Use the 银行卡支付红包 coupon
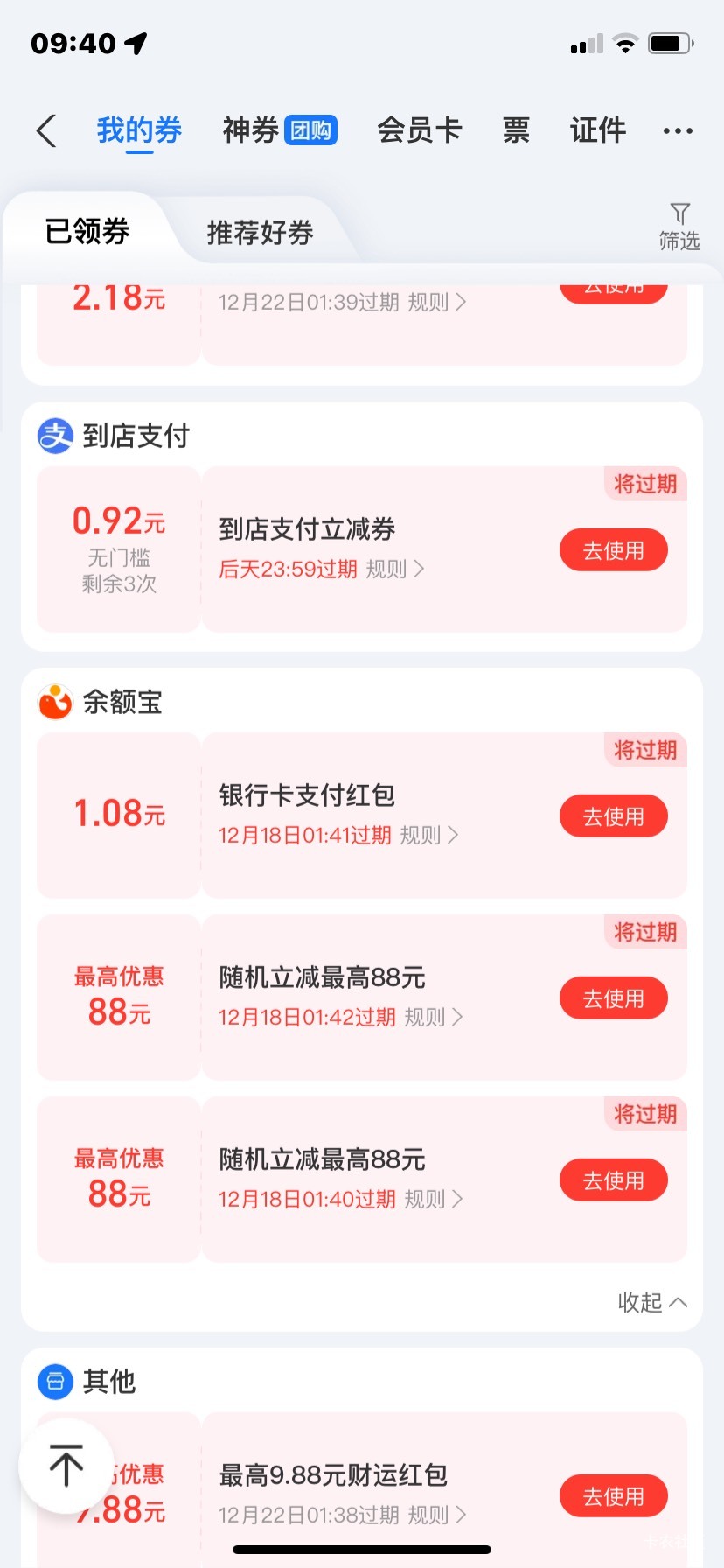The width and height of the screenshot is (724, 1568). (613, 816)
